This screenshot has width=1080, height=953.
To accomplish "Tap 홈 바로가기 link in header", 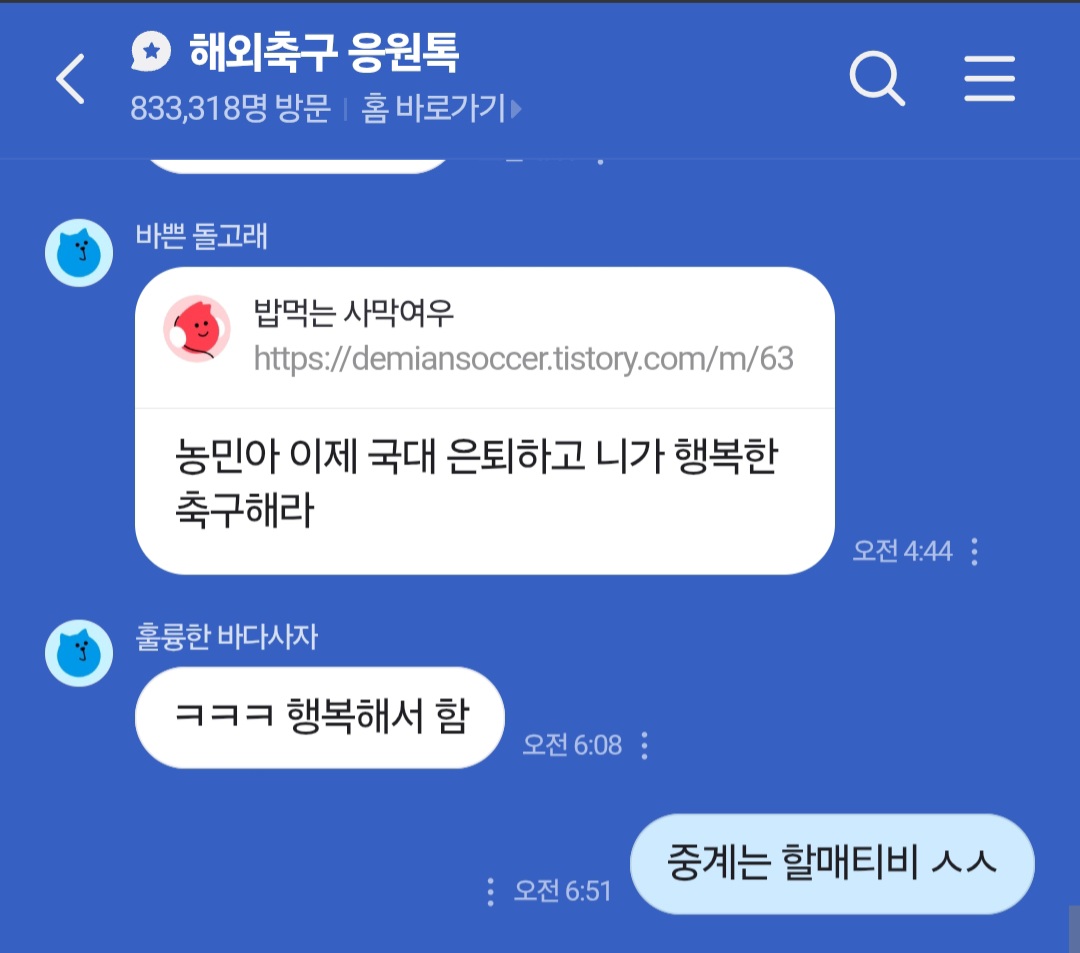I will (x=441, y=109).
